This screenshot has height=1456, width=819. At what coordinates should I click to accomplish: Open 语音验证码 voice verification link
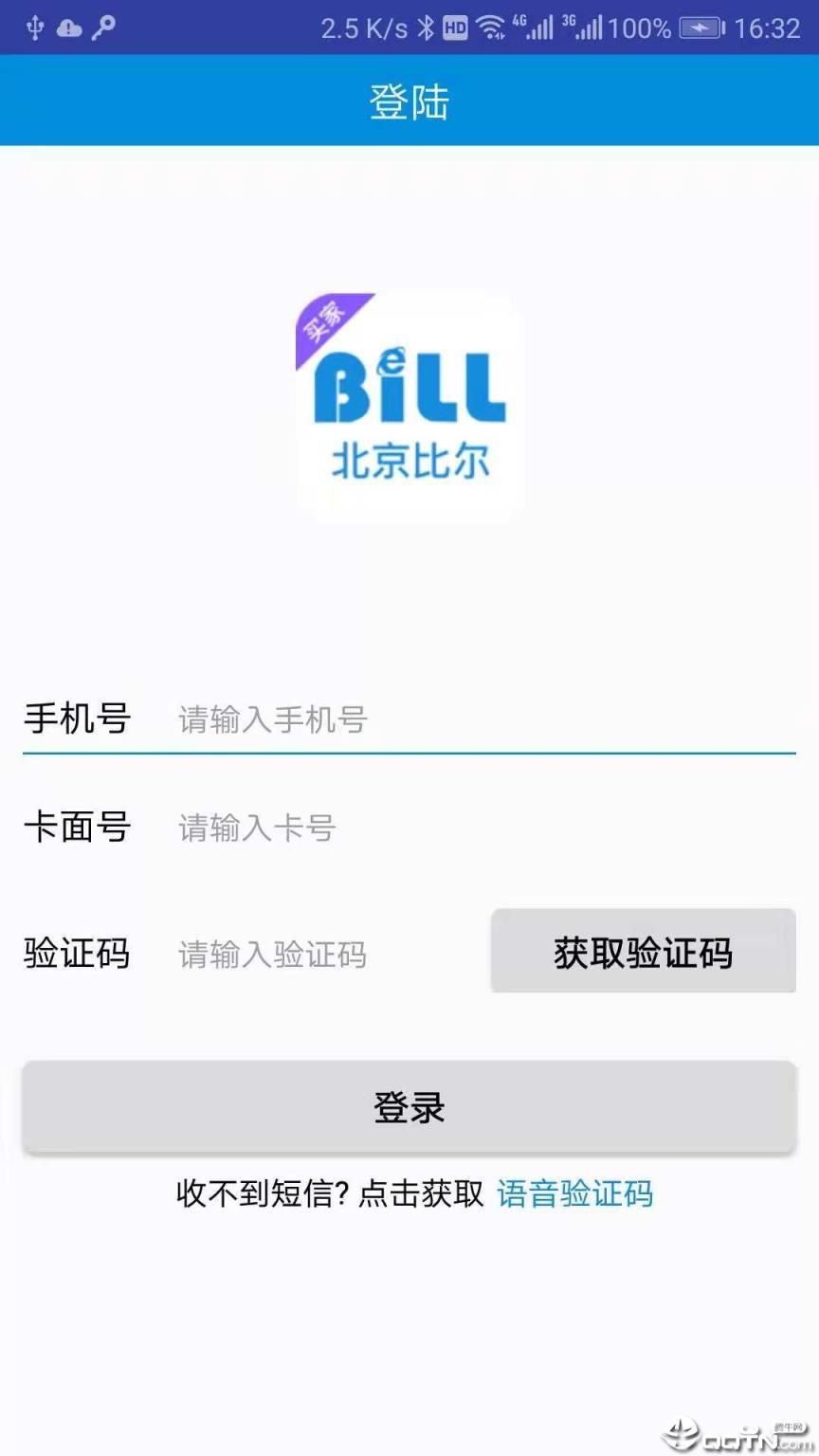tap(573, 1194)
